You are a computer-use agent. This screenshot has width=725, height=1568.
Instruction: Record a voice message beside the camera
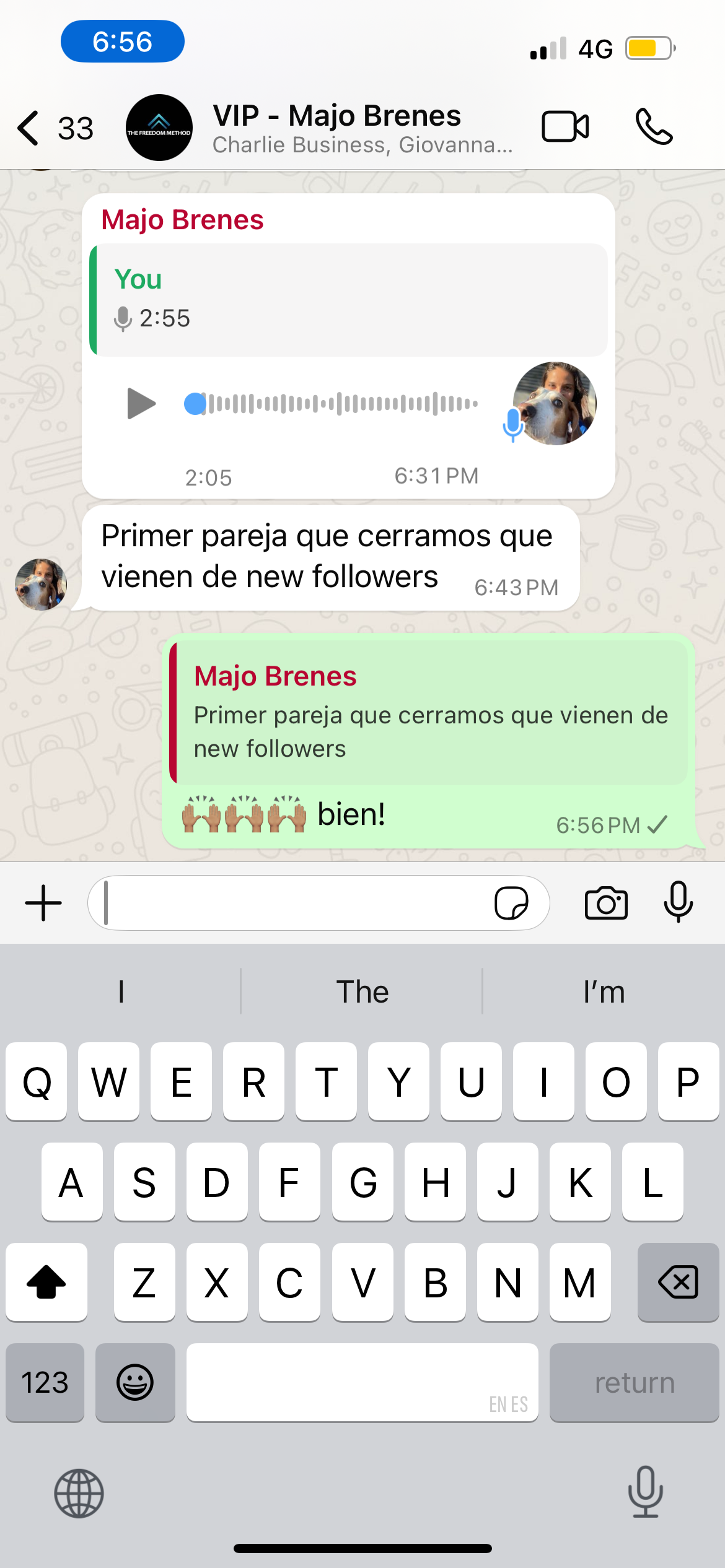tap(679, 902)
